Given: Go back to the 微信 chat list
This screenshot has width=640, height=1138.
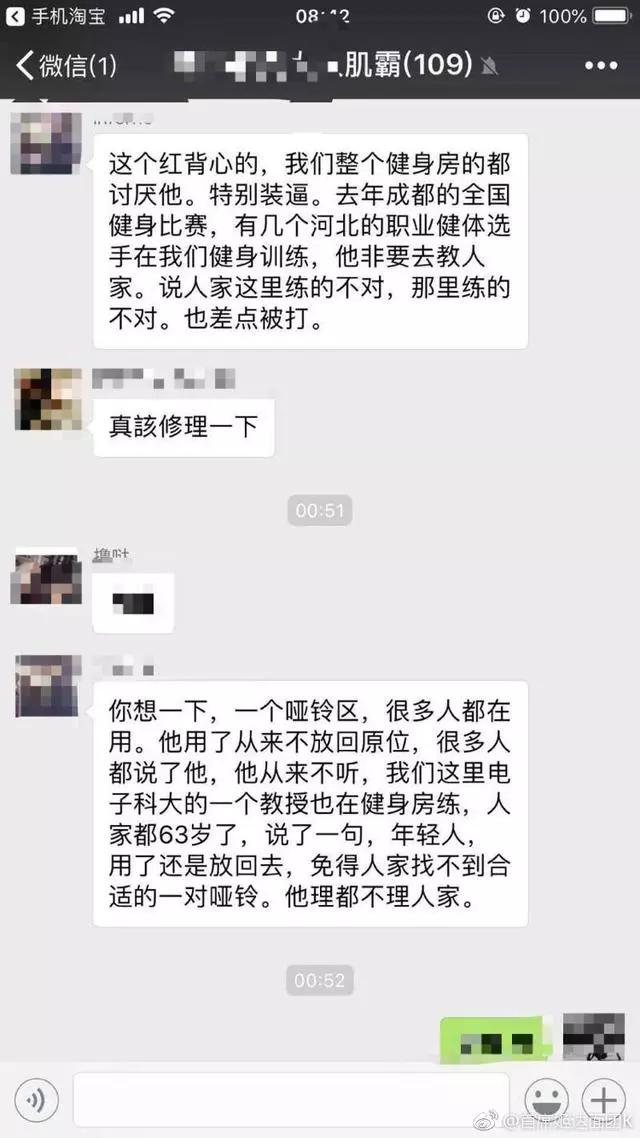Looking at the screenshot, I should 66,66.
